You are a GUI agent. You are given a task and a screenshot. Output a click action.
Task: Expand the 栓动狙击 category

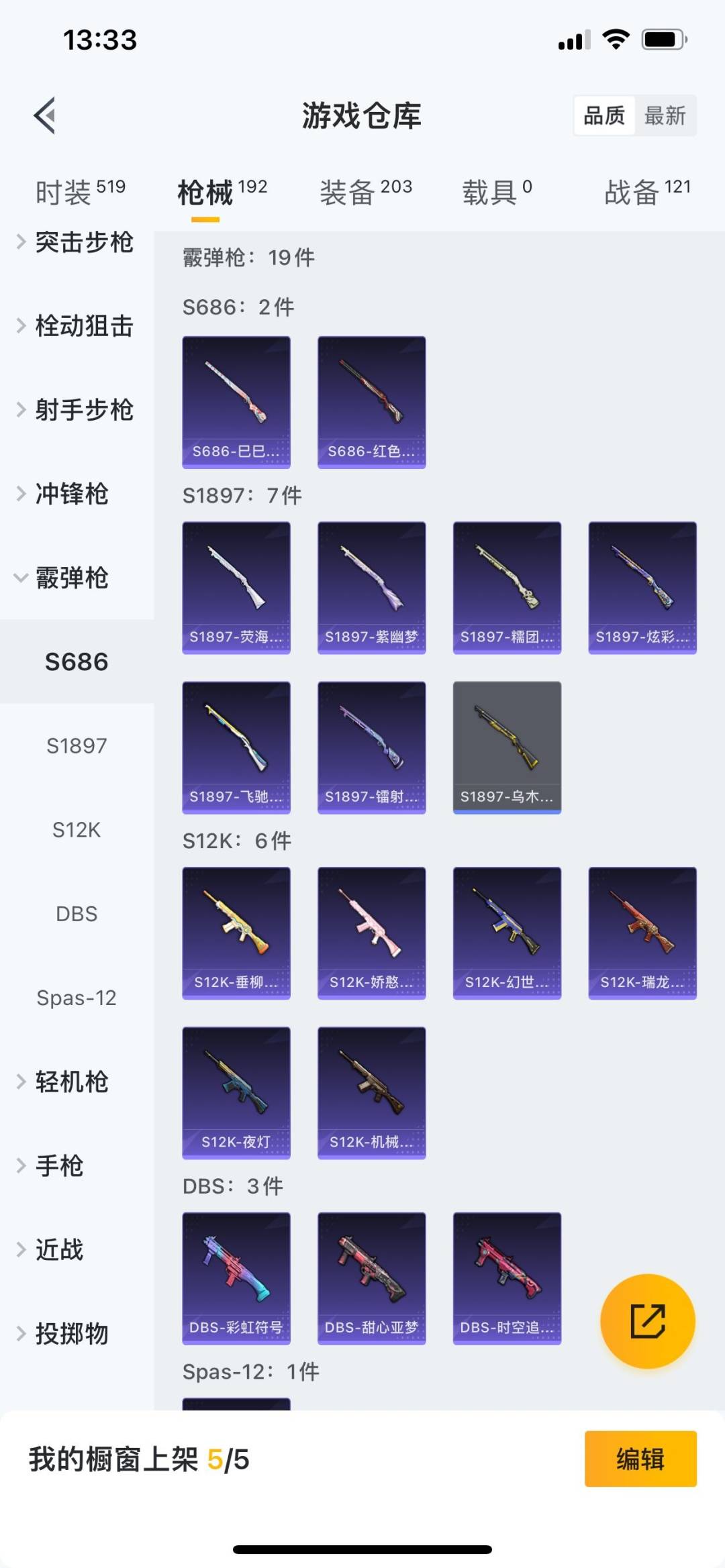76,326
